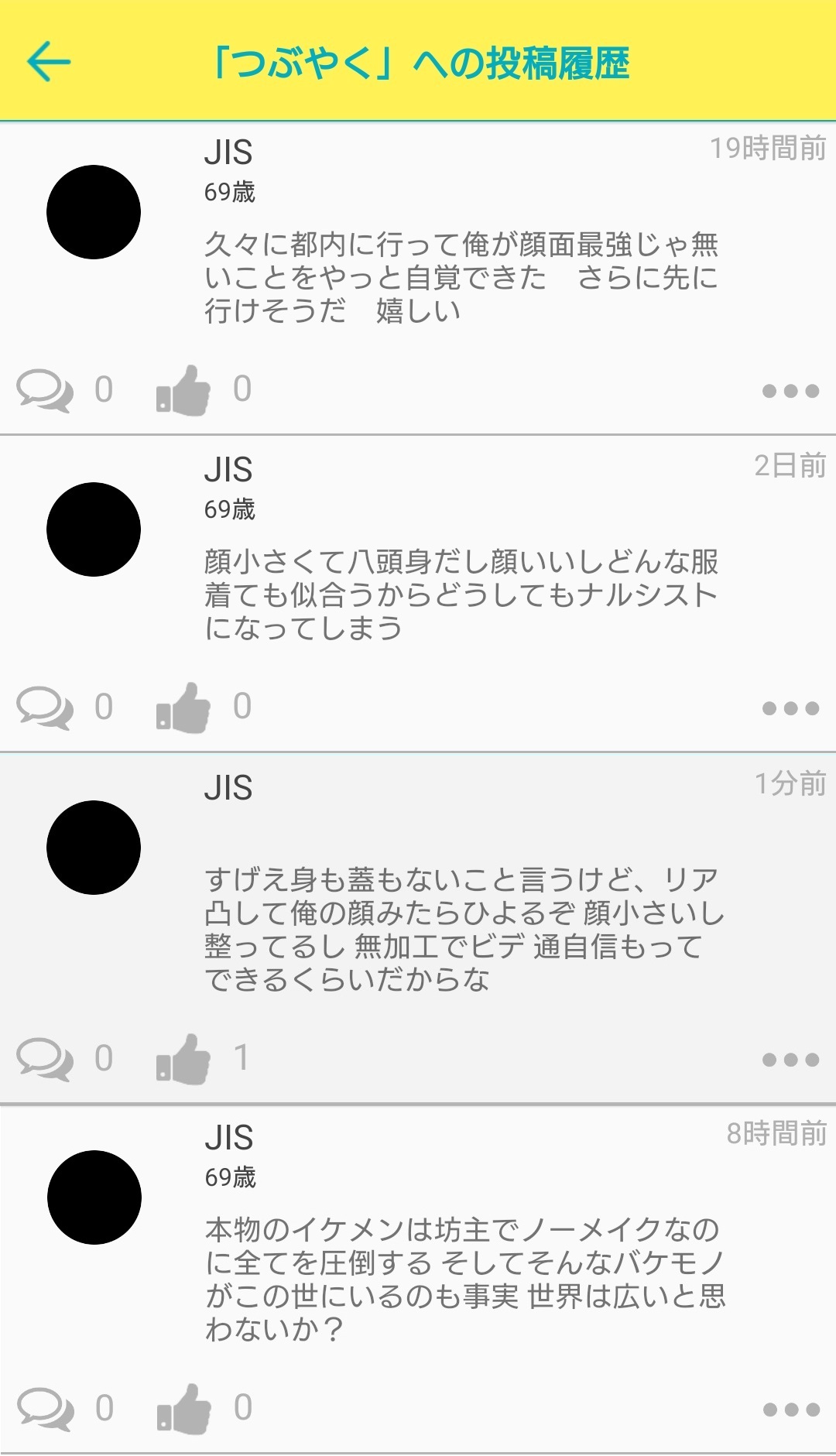The image size is (836, 1456).
Task: Open comments on the 8時間前 post
Action: (x=45, y=1410)
